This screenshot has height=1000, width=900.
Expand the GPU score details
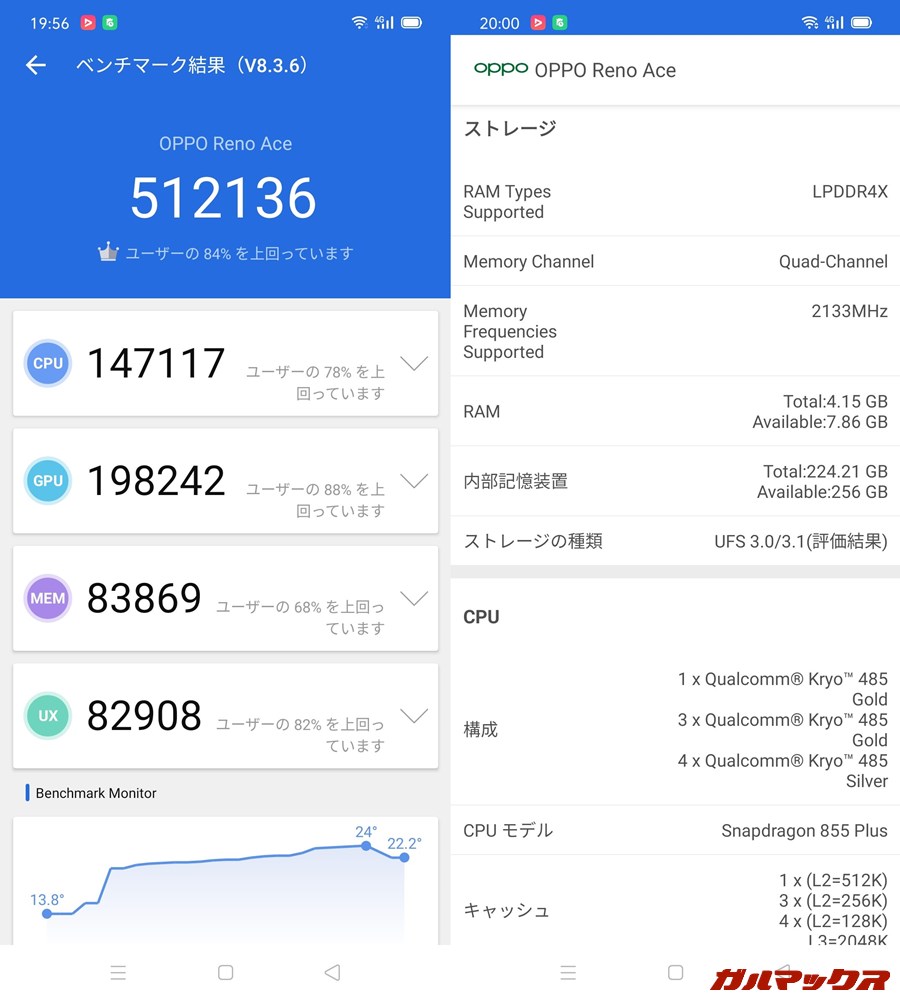coord(414,481)
